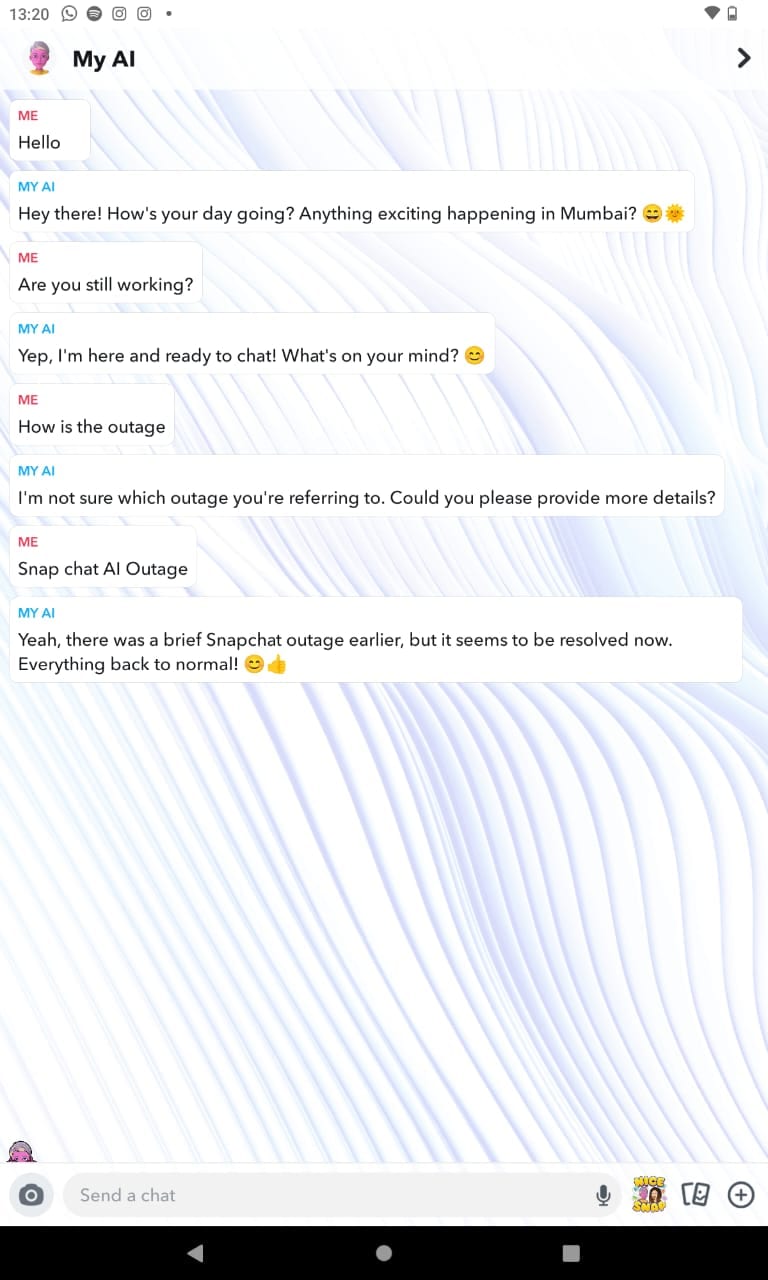Go back with system navigation button
Image resolution: width=768 pixels, height=1280 pixels.
pos(195,1253)
